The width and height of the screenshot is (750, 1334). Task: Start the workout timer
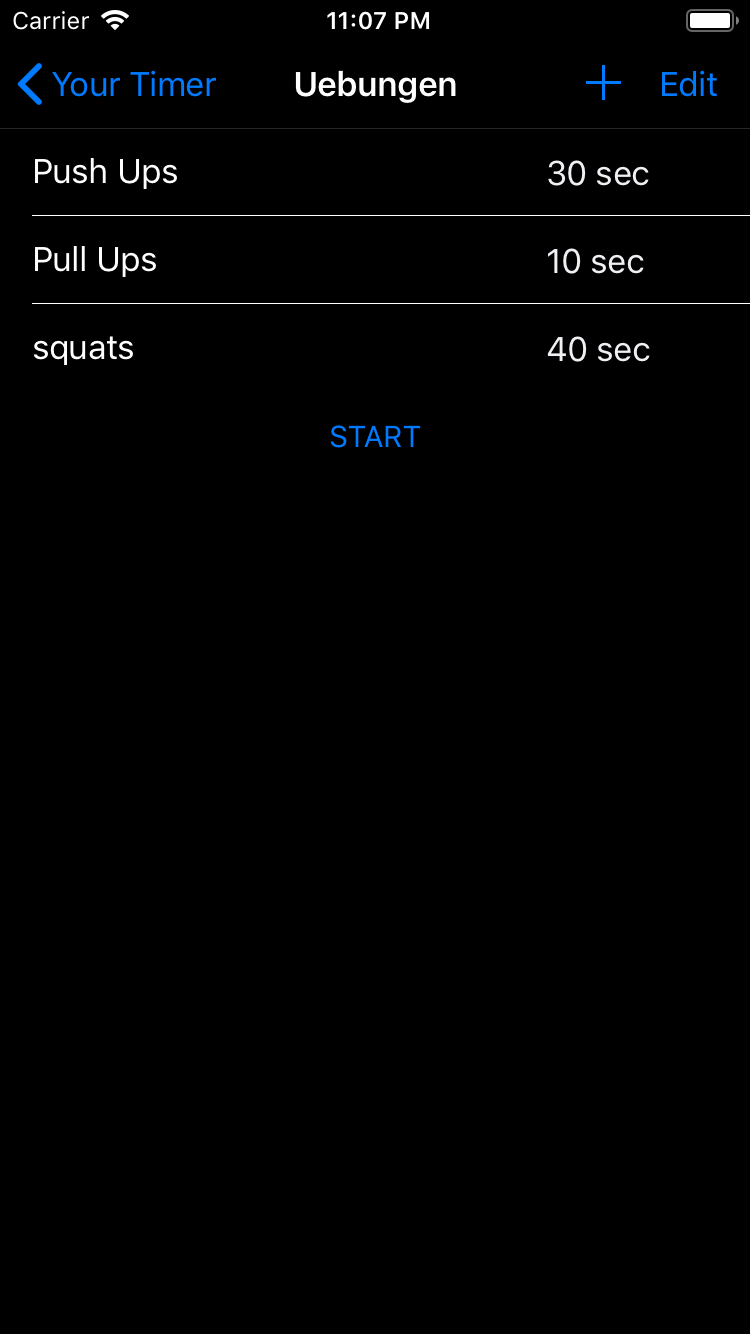[x=375, y=437]
